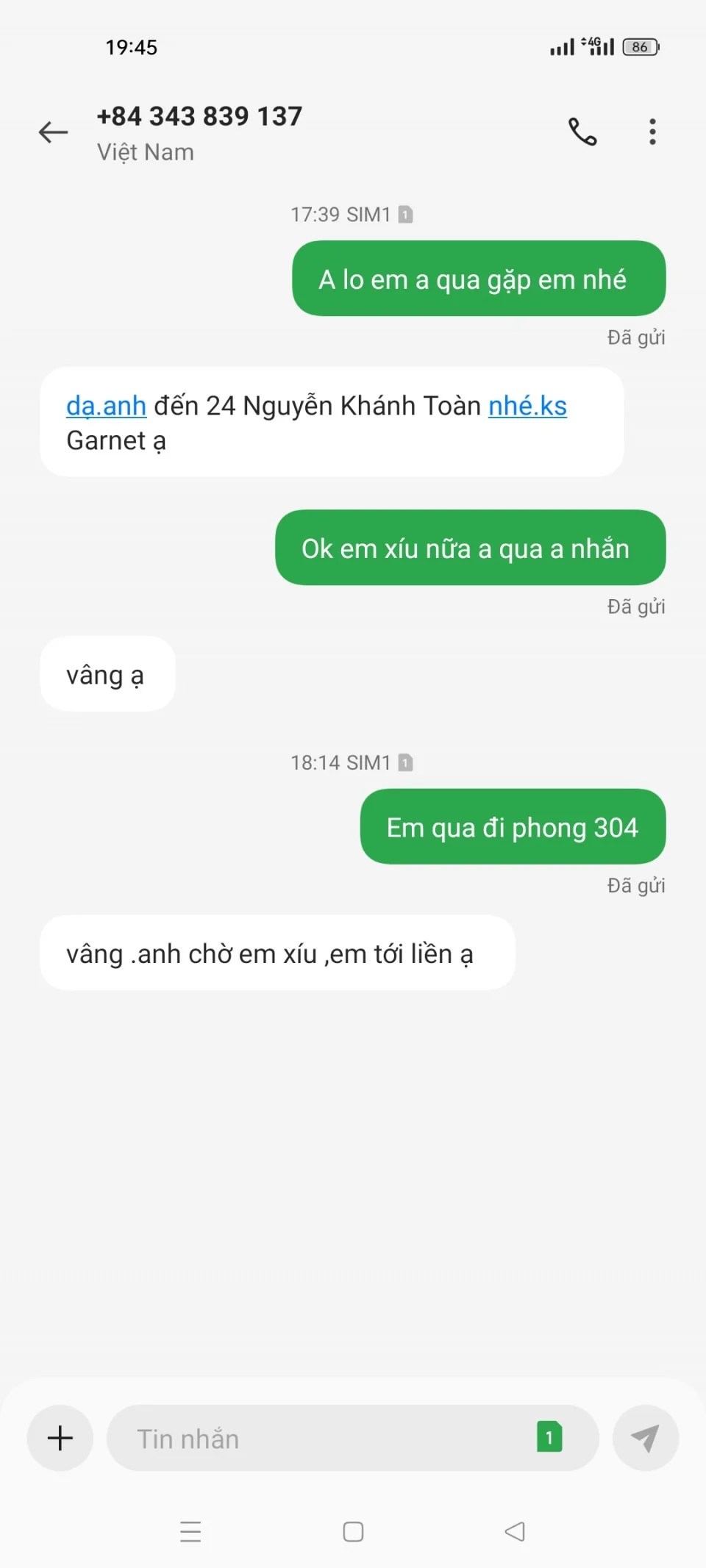The height and width of the screenshot is (1568, 706).
Task: Open the recent apps menu button
Action: [x=190, y=1531]
